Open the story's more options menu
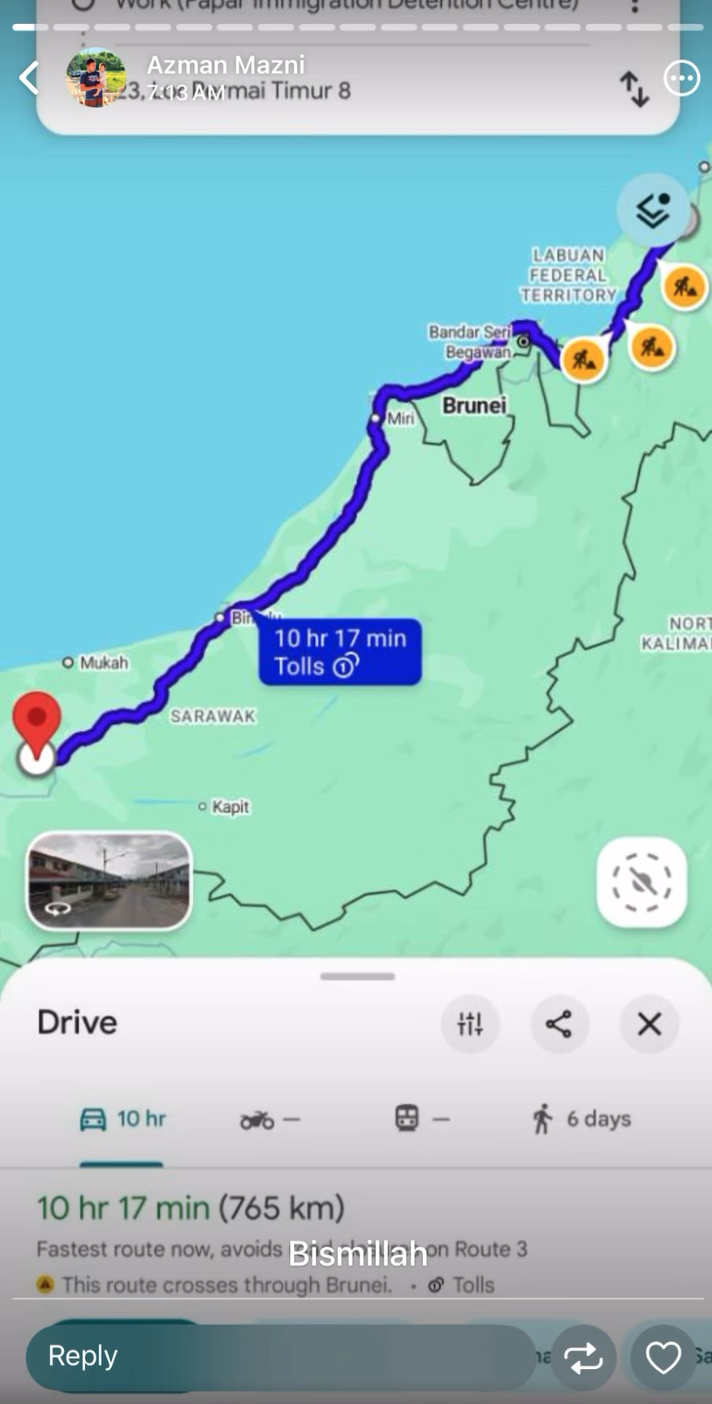The height and width of the screenshot is (1404, 712). coord(682,78)
